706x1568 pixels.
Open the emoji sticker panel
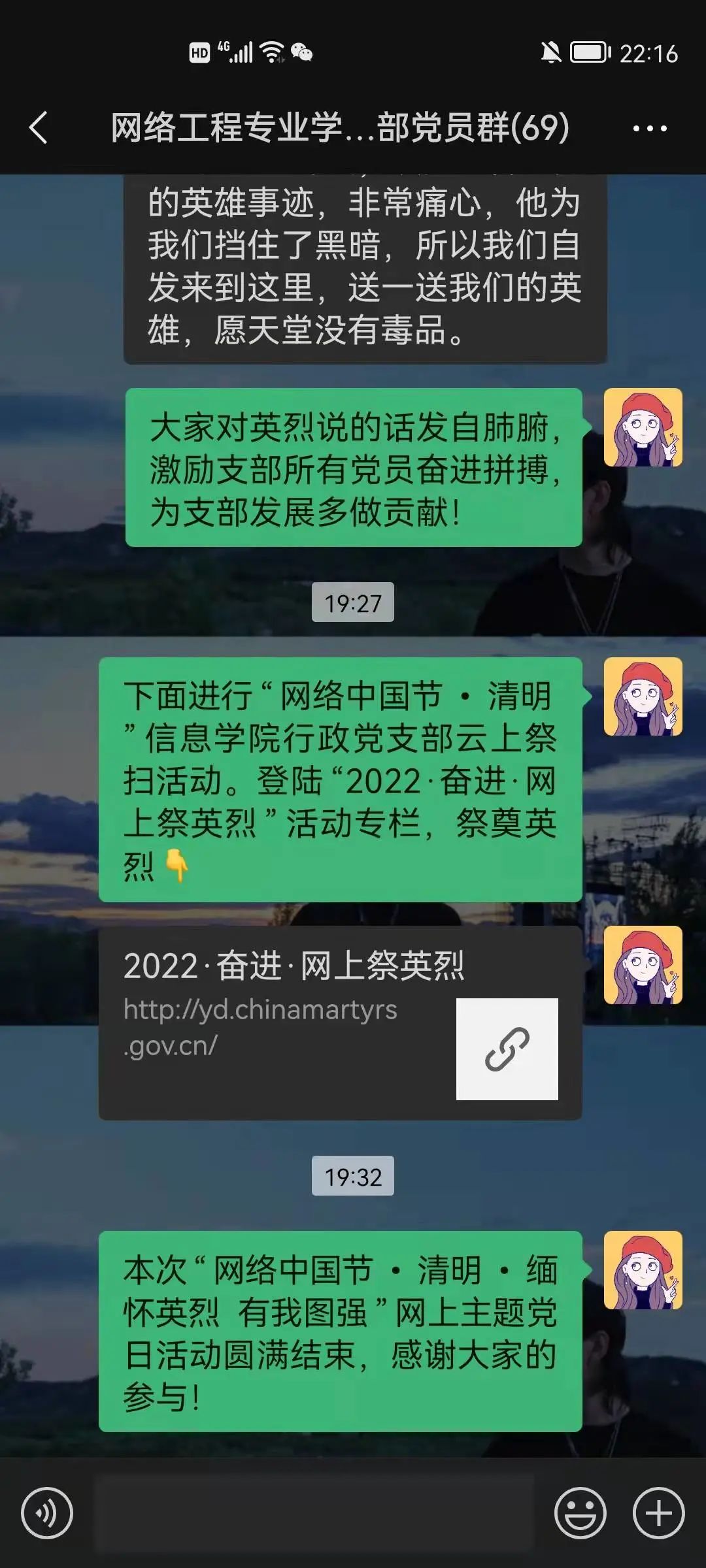click(580, 1513)
